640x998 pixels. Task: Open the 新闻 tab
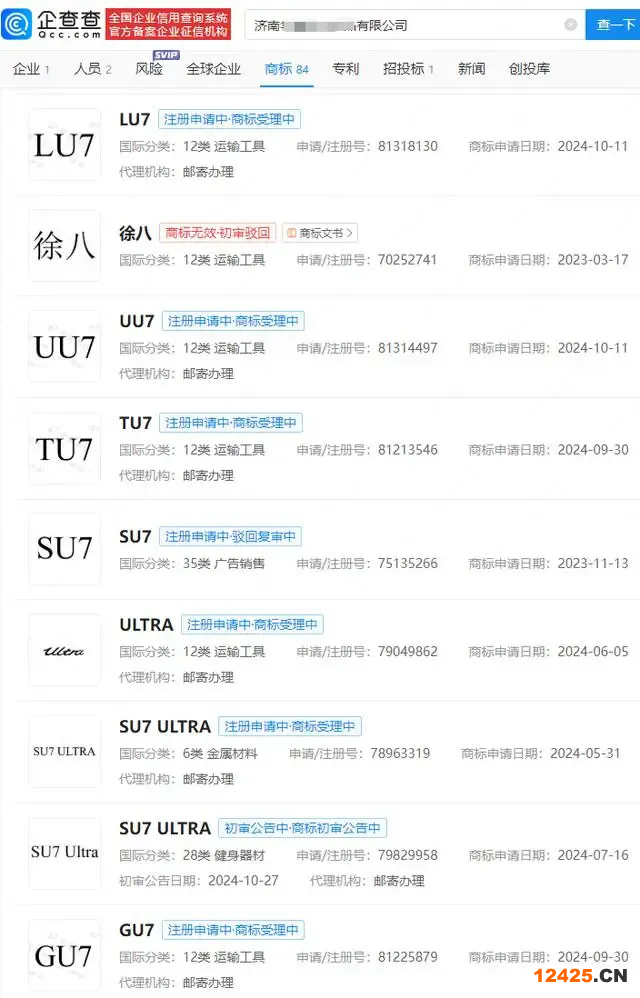471,69
